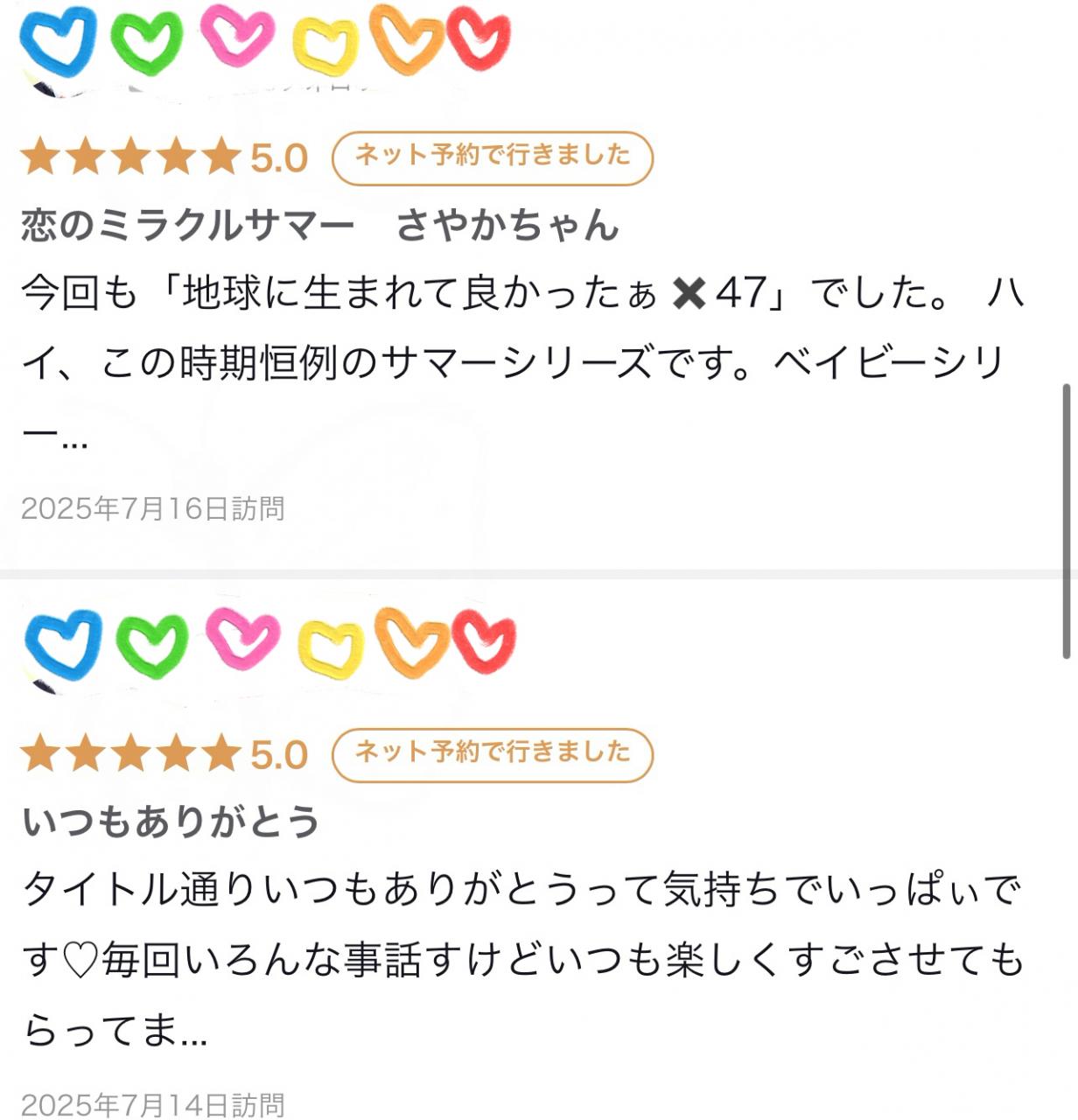Open the review titled 恋のミラクルサマー さやかちゃん
Image resolution: width=1078 pixels, height=1120 pixels.
click(x=320, y=226)
